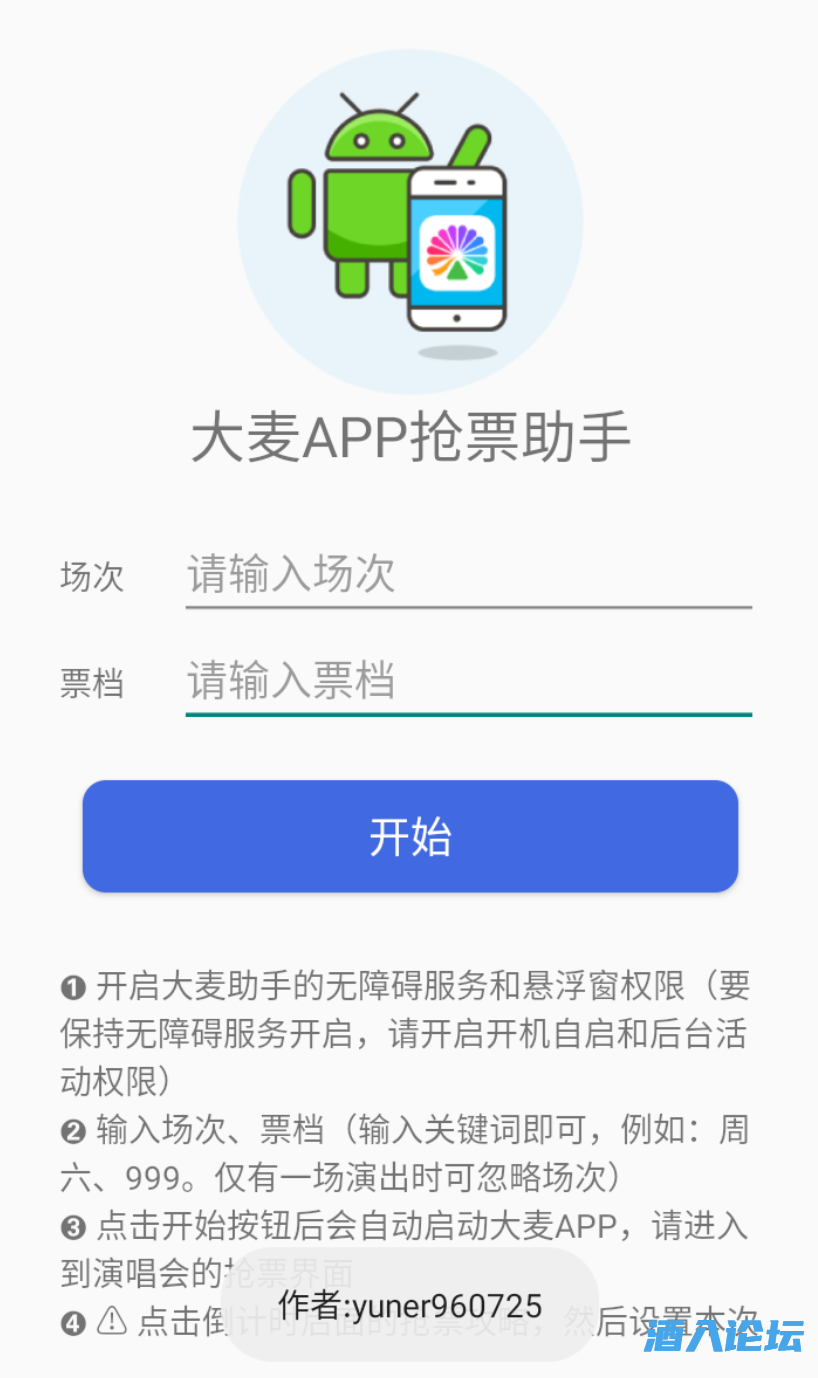Tap the 场次 input field

tap(467, 575)
